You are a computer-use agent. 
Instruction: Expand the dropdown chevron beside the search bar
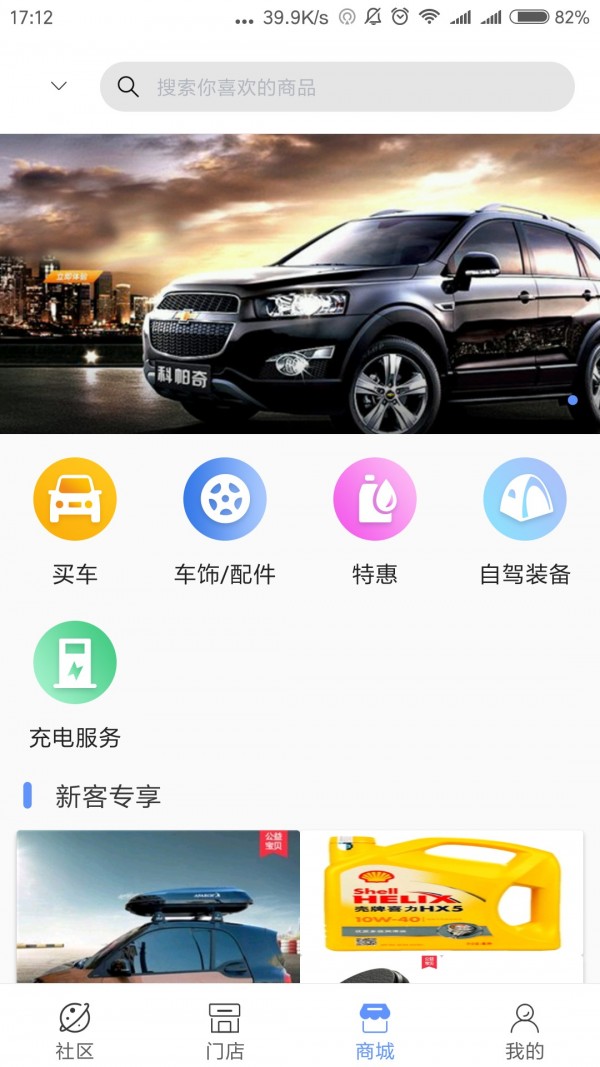59,86
